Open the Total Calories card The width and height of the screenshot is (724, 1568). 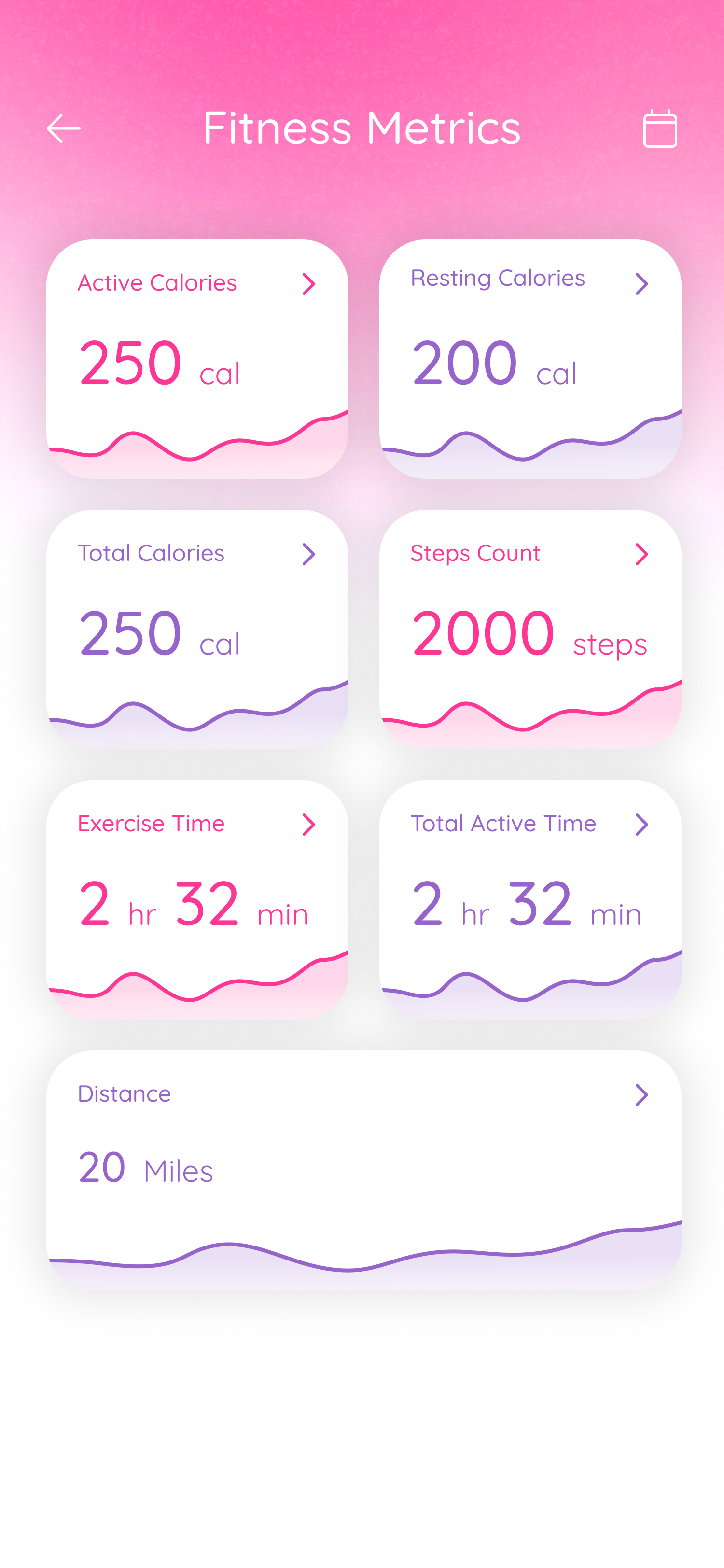click(x=197, y=630)
